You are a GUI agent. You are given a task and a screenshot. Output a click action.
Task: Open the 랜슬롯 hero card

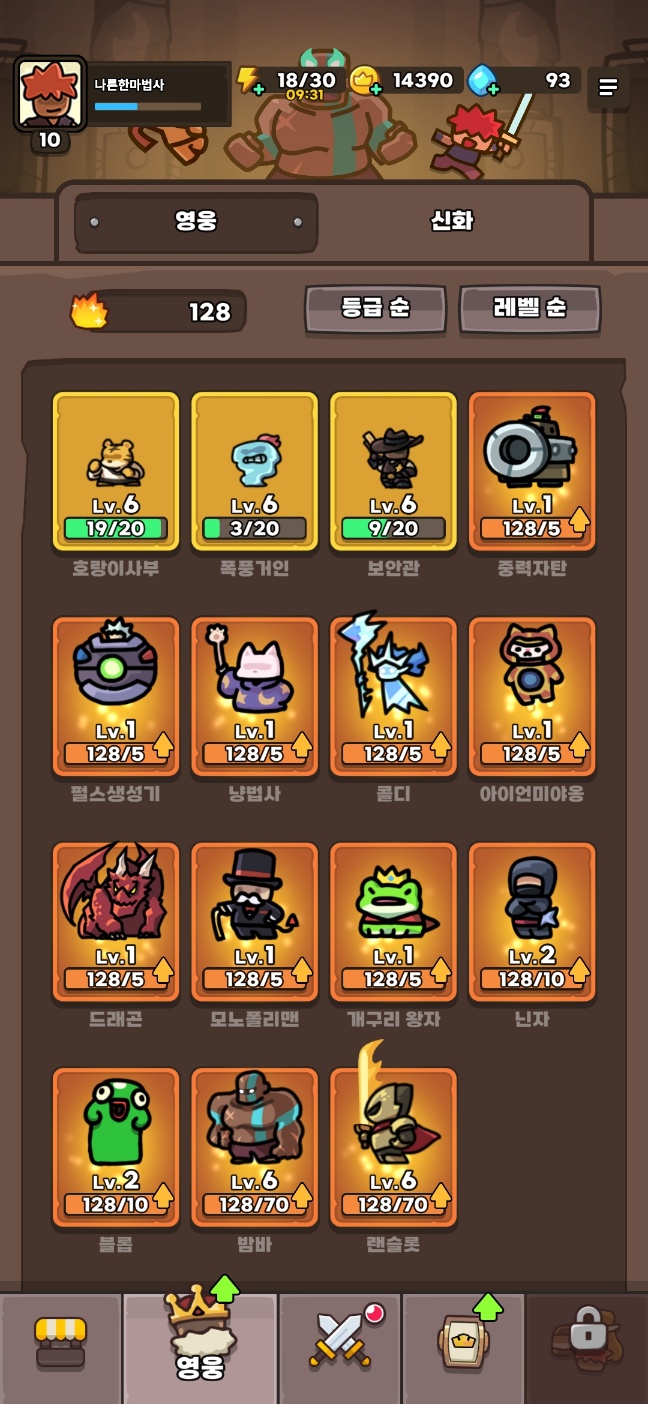click(393, 1147)
